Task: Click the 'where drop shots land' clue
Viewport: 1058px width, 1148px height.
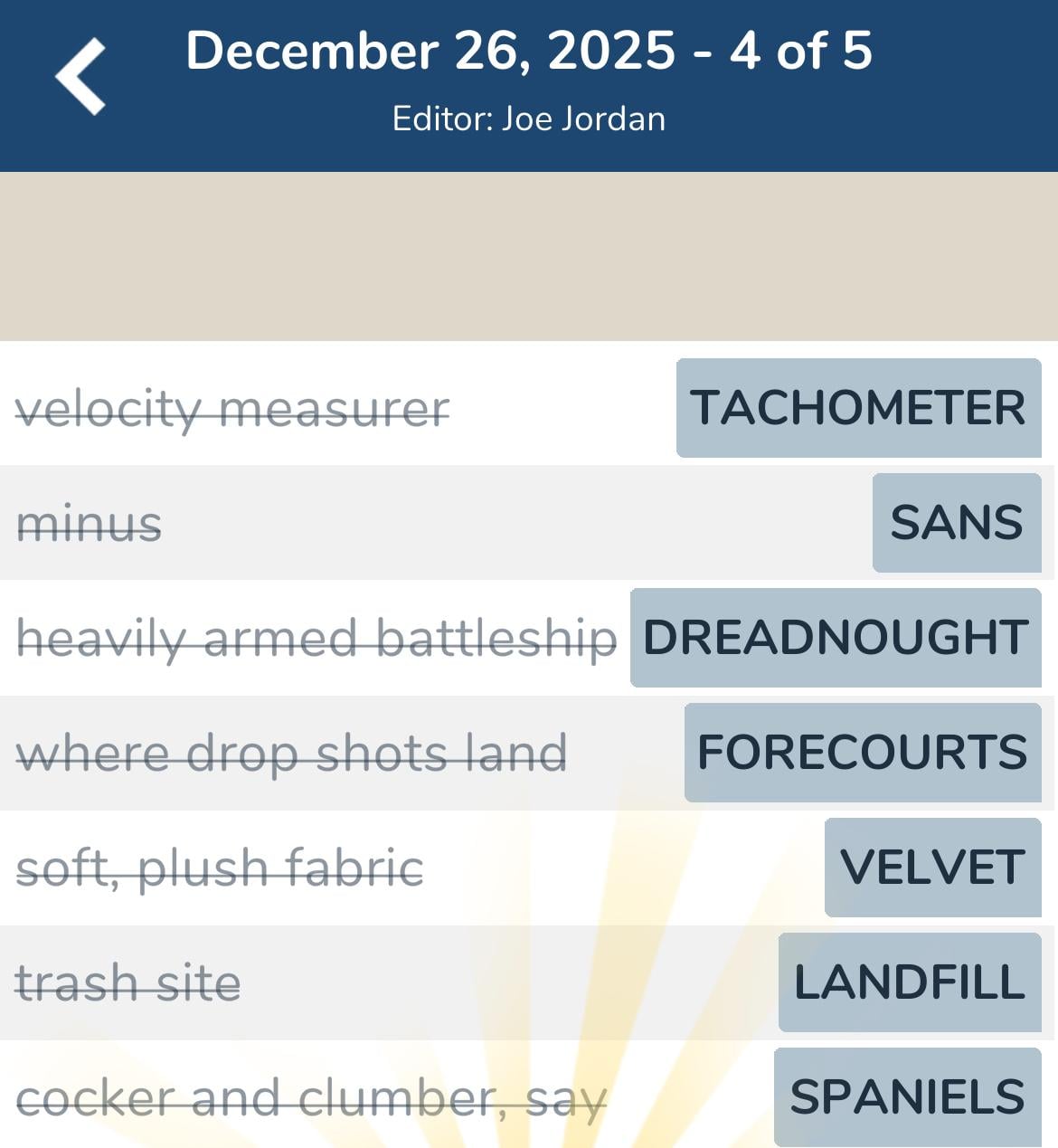Action: click(x=293, y=753)
